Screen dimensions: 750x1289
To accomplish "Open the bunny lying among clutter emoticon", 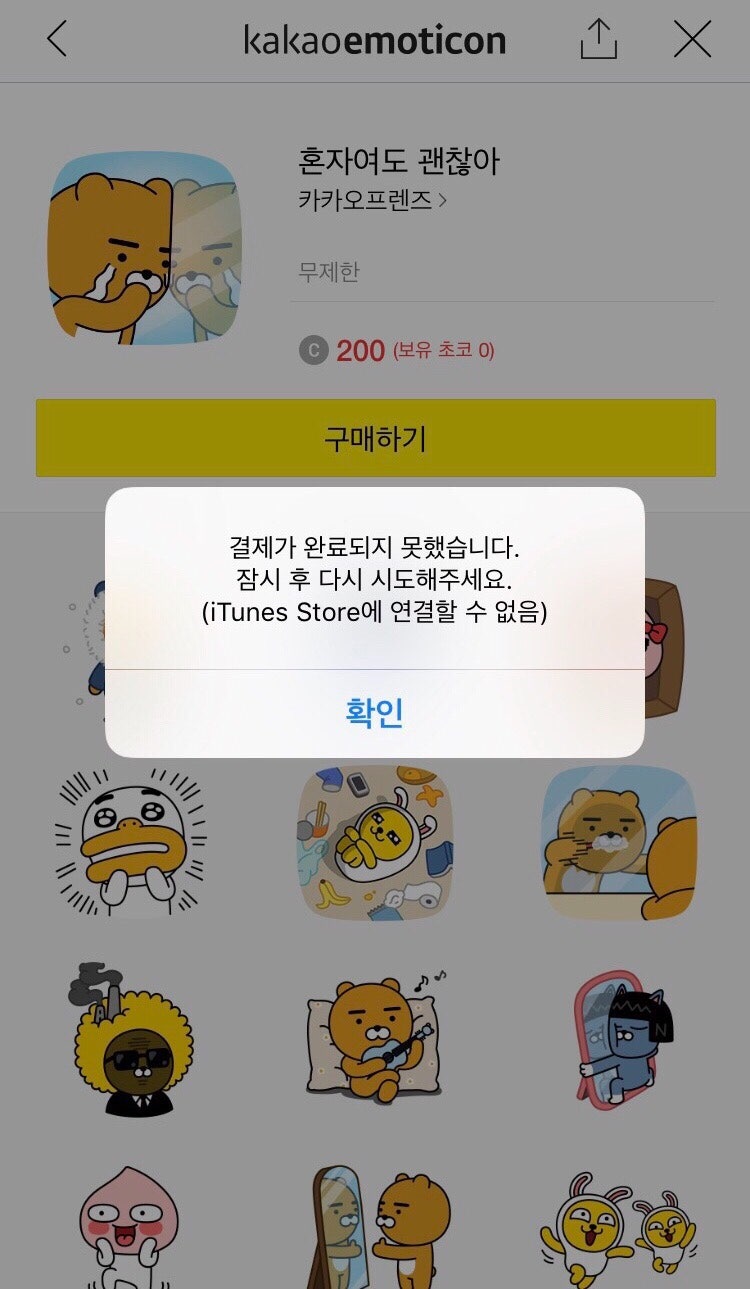I will tap(375, 842).
